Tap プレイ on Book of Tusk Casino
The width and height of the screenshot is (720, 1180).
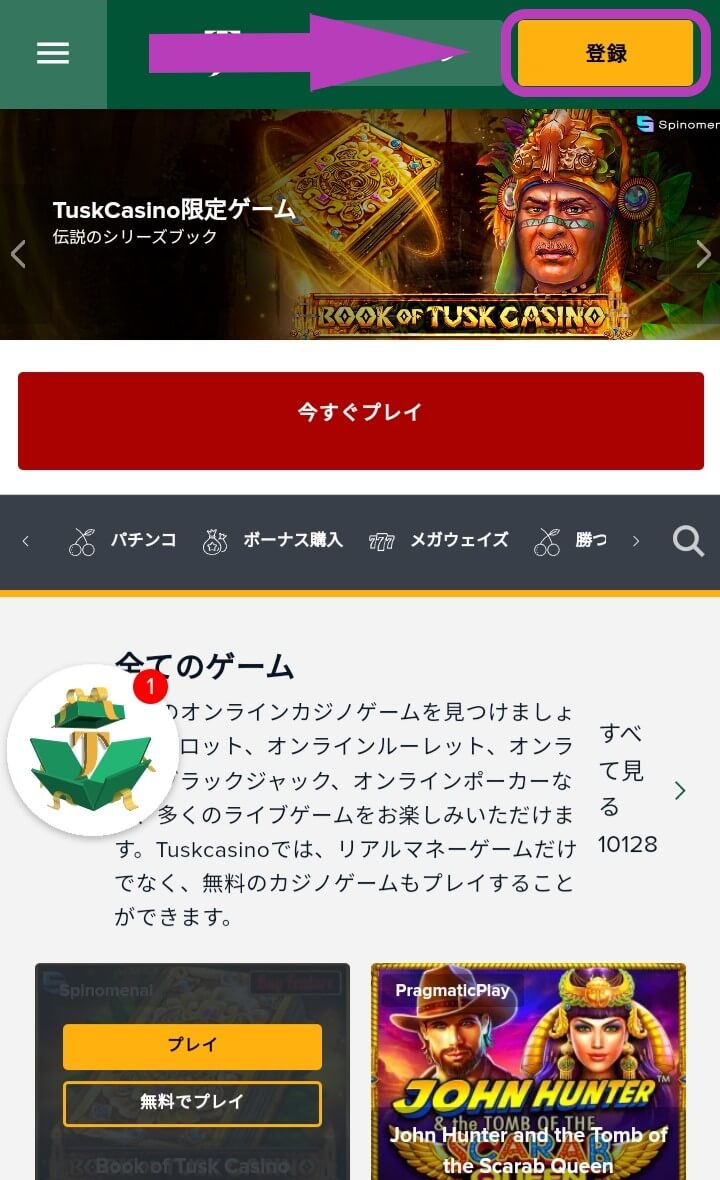tap(192, 1047)
